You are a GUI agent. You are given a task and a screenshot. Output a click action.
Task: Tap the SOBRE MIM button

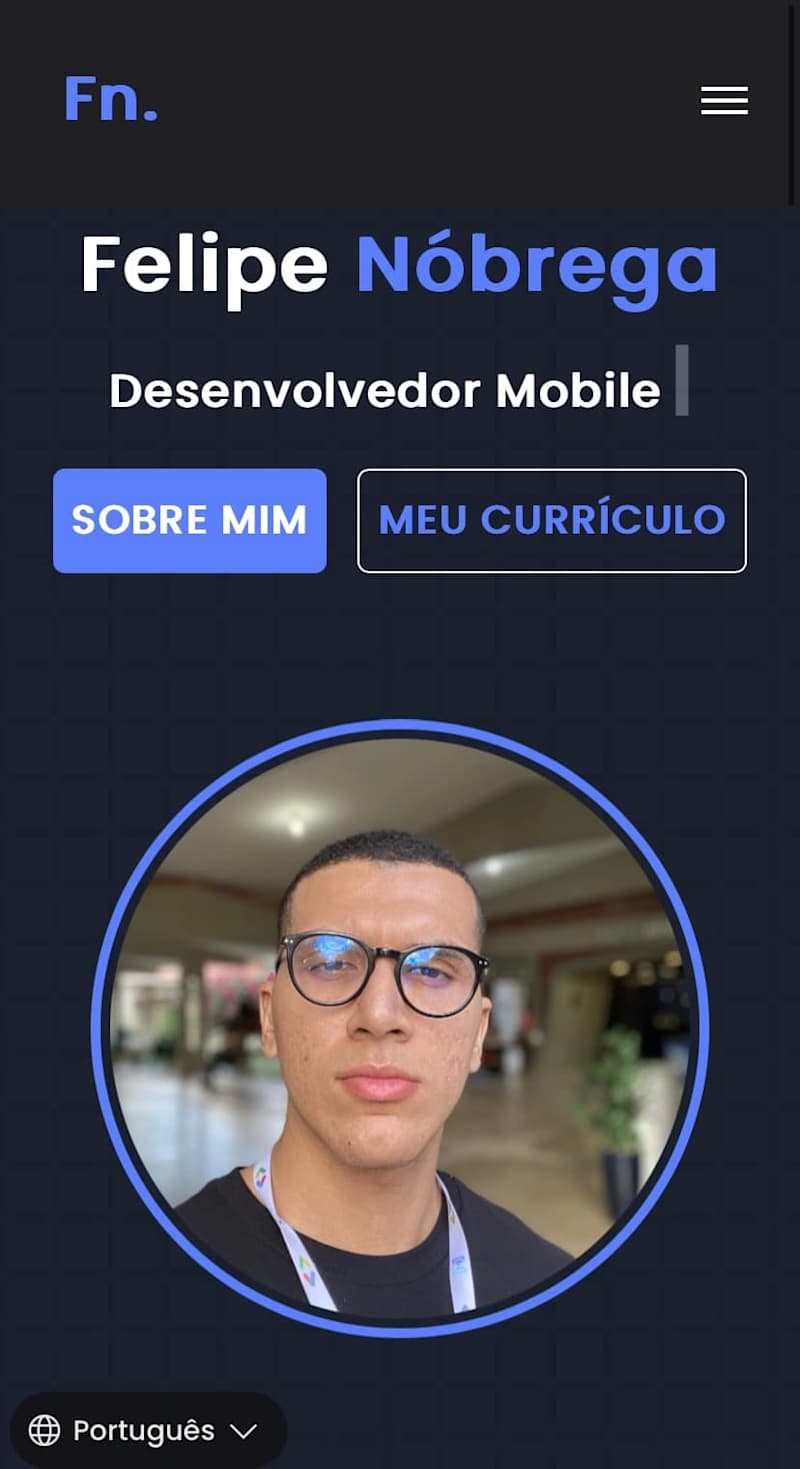(x=190, y=521)
